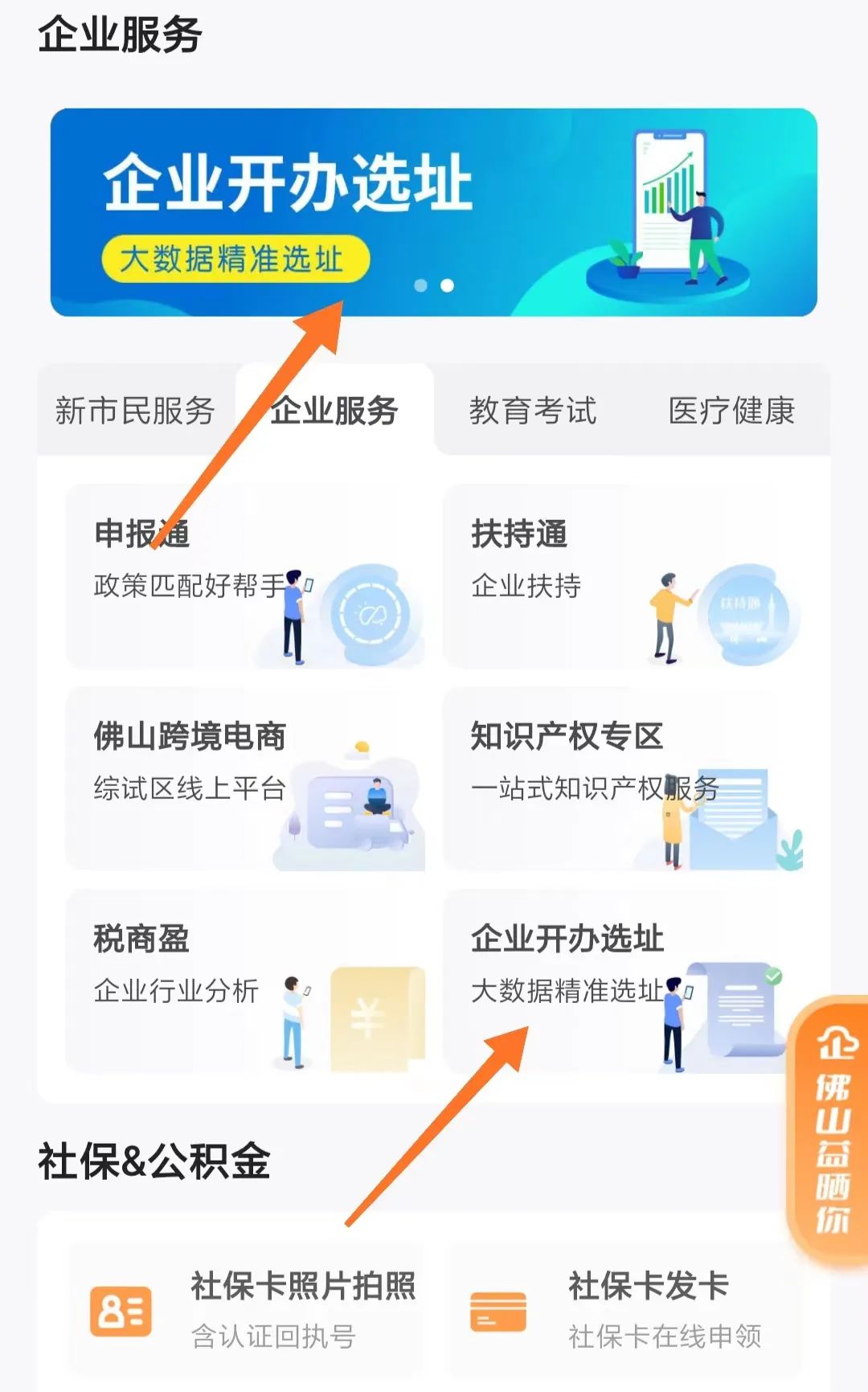
Task: Open the 医疗健康 tab
Action: click(x=731, y=411)
